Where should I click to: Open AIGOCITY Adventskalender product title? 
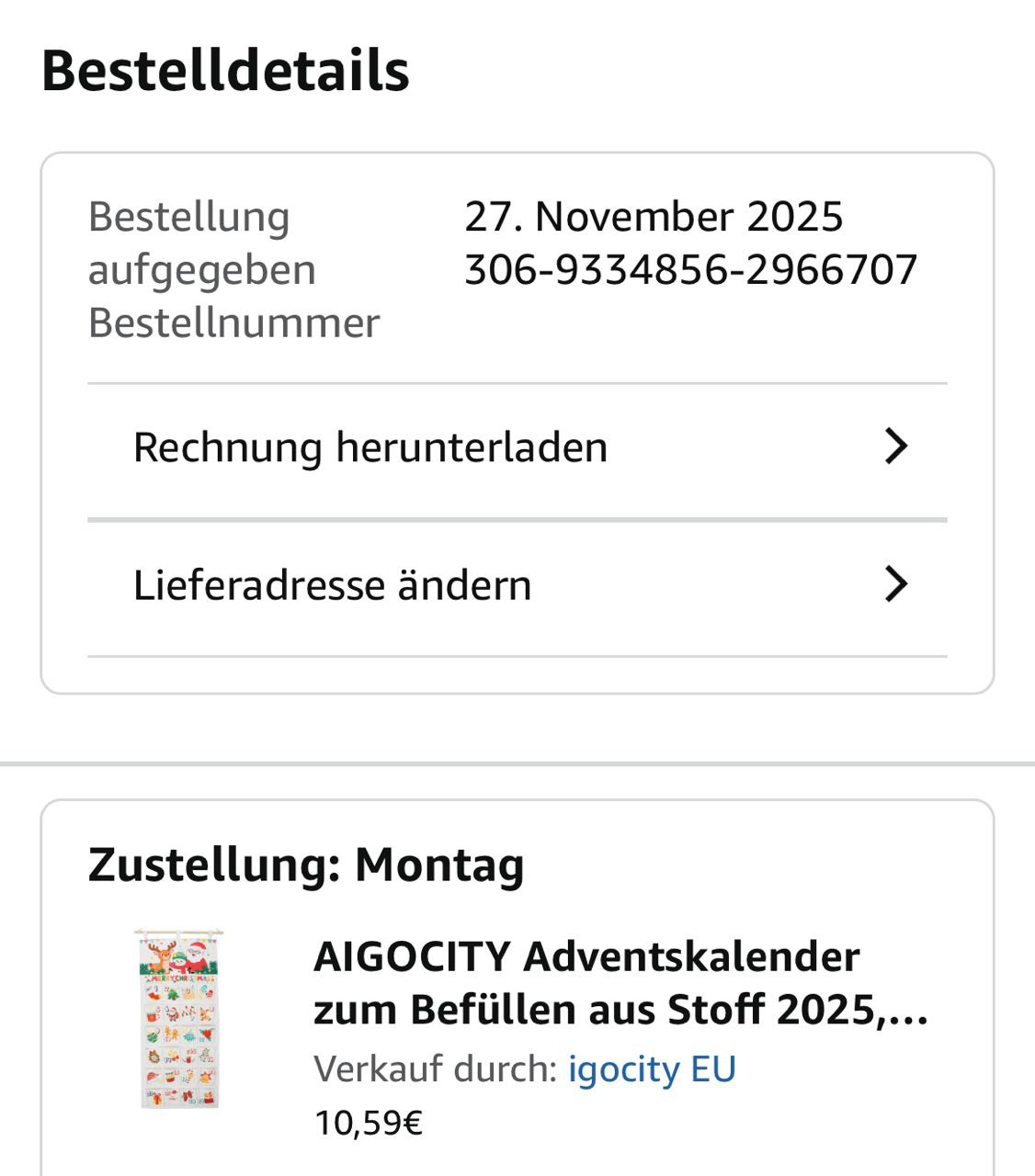click(620, 983)
